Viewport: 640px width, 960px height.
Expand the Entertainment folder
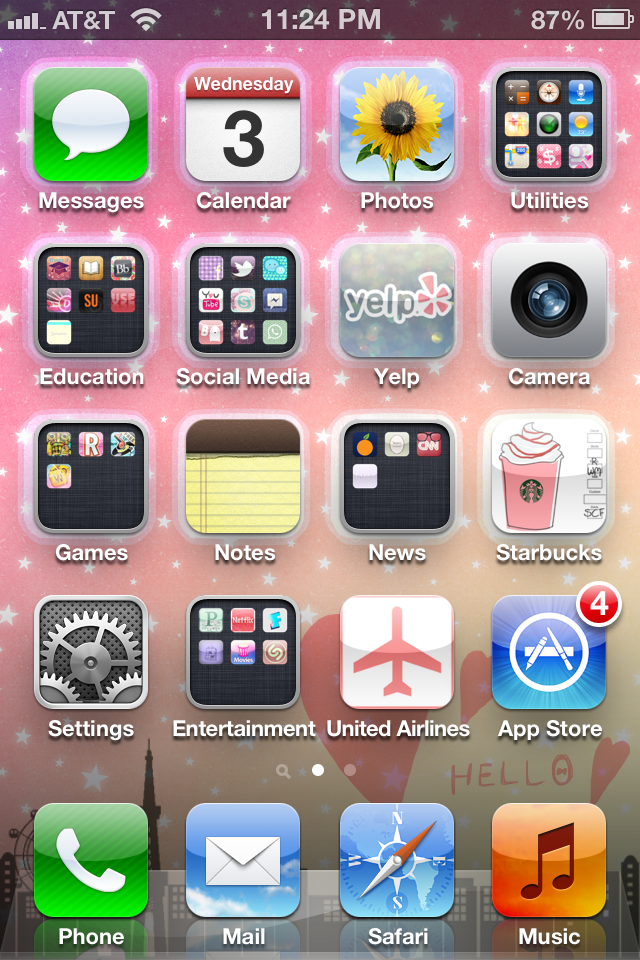pos(243,653)
